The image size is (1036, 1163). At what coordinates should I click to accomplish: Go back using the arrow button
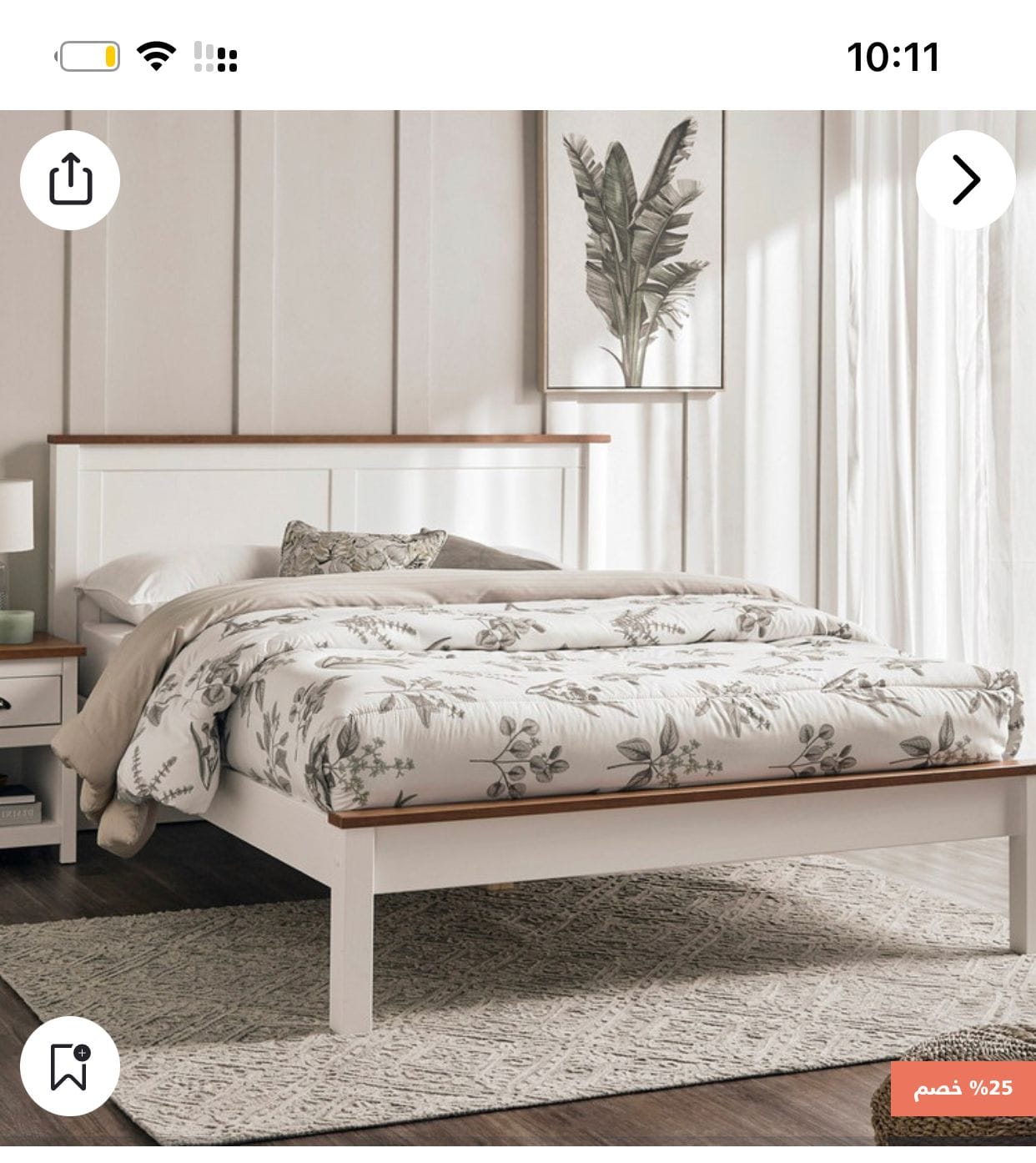[965, 179]
